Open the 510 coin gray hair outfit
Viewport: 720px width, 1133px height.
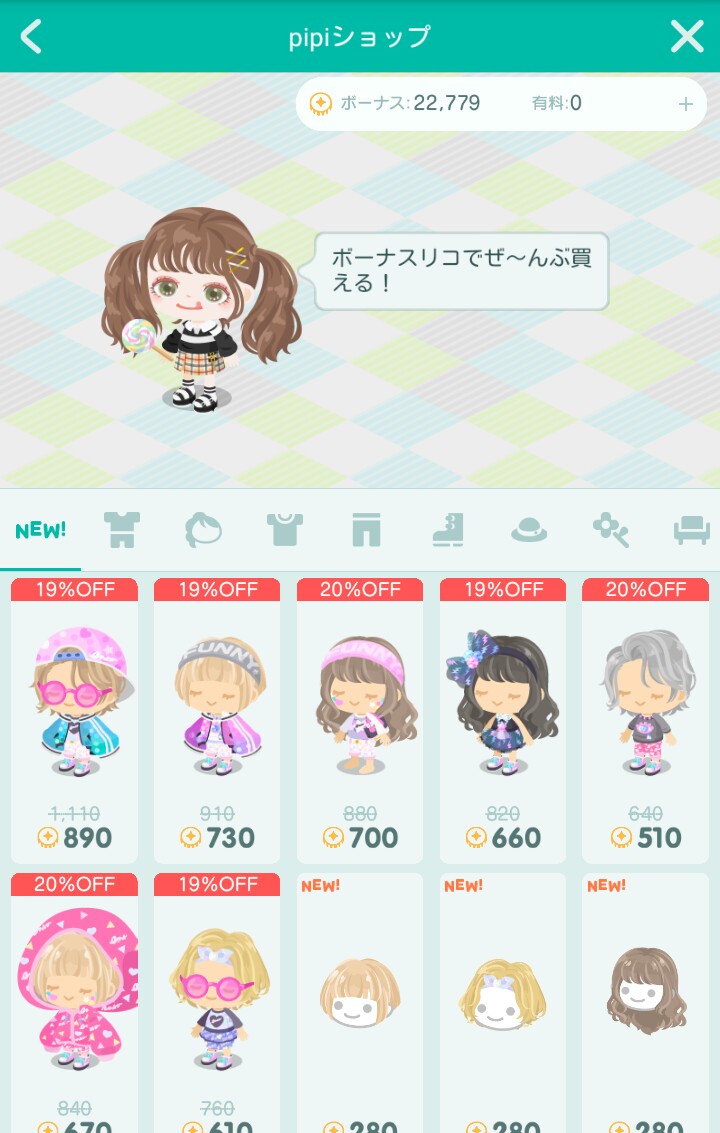[x=645, y=720]
